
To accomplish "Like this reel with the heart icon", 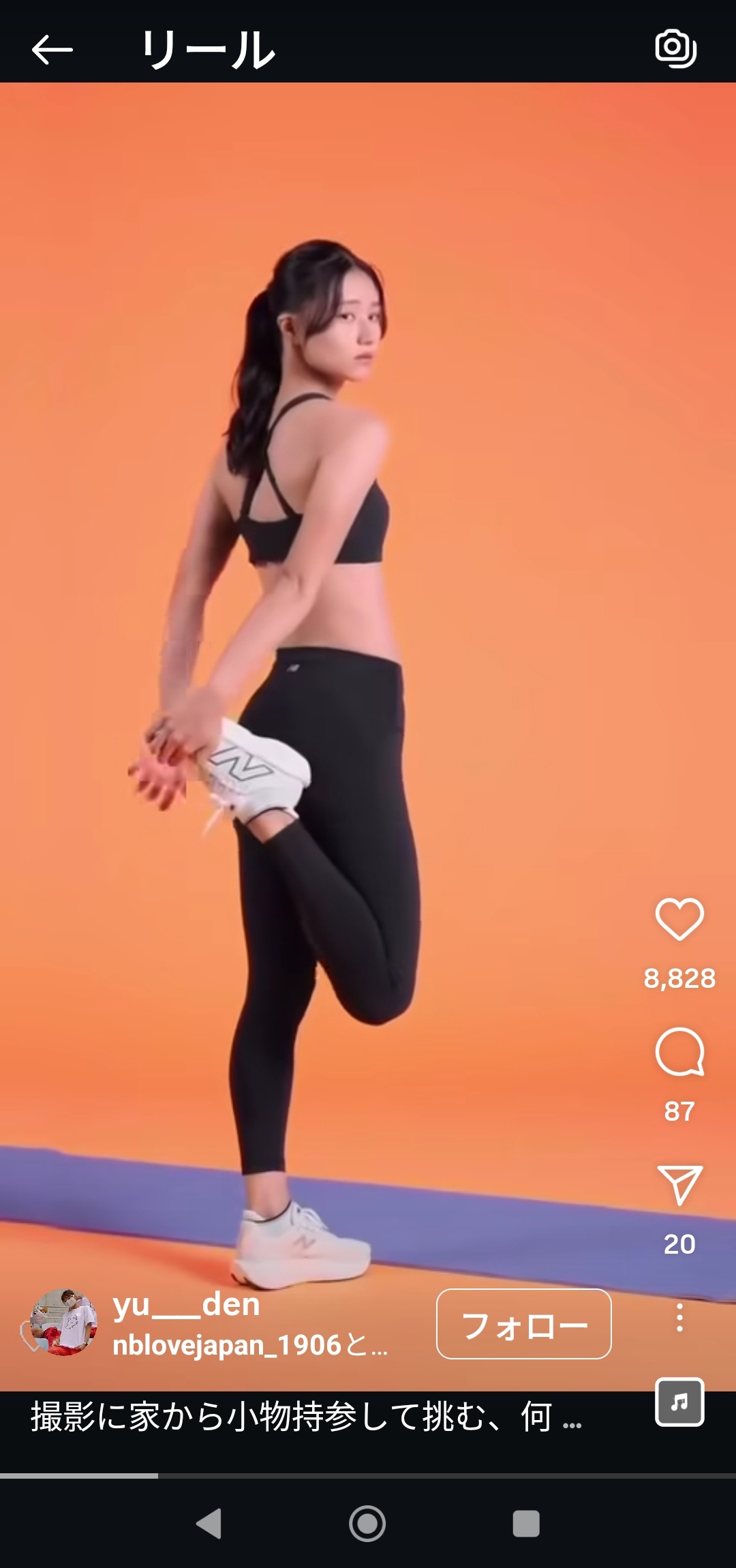I will point(679,919).
